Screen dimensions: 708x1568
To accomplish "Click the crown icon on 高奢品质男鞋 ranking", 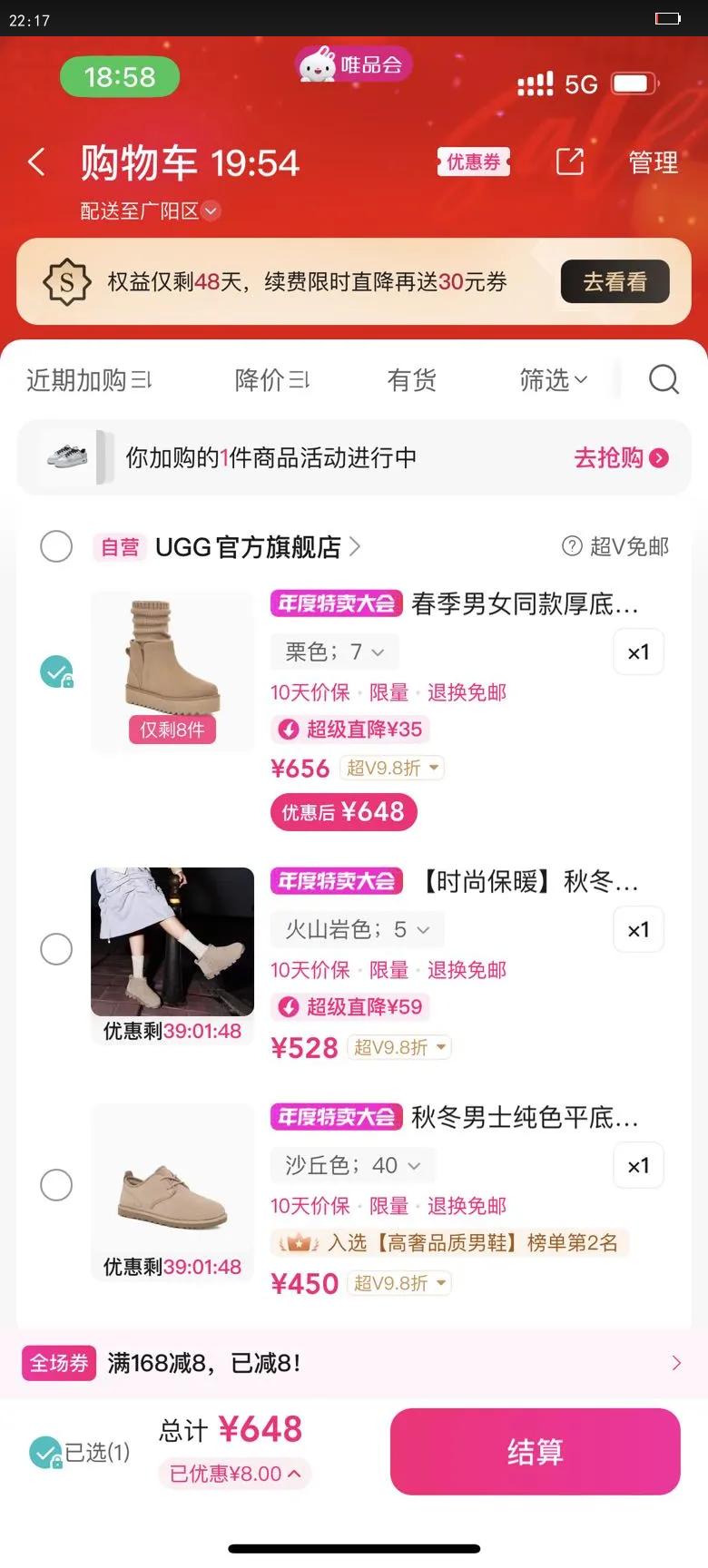I will pyautogui.click(x=297, y=1243).
